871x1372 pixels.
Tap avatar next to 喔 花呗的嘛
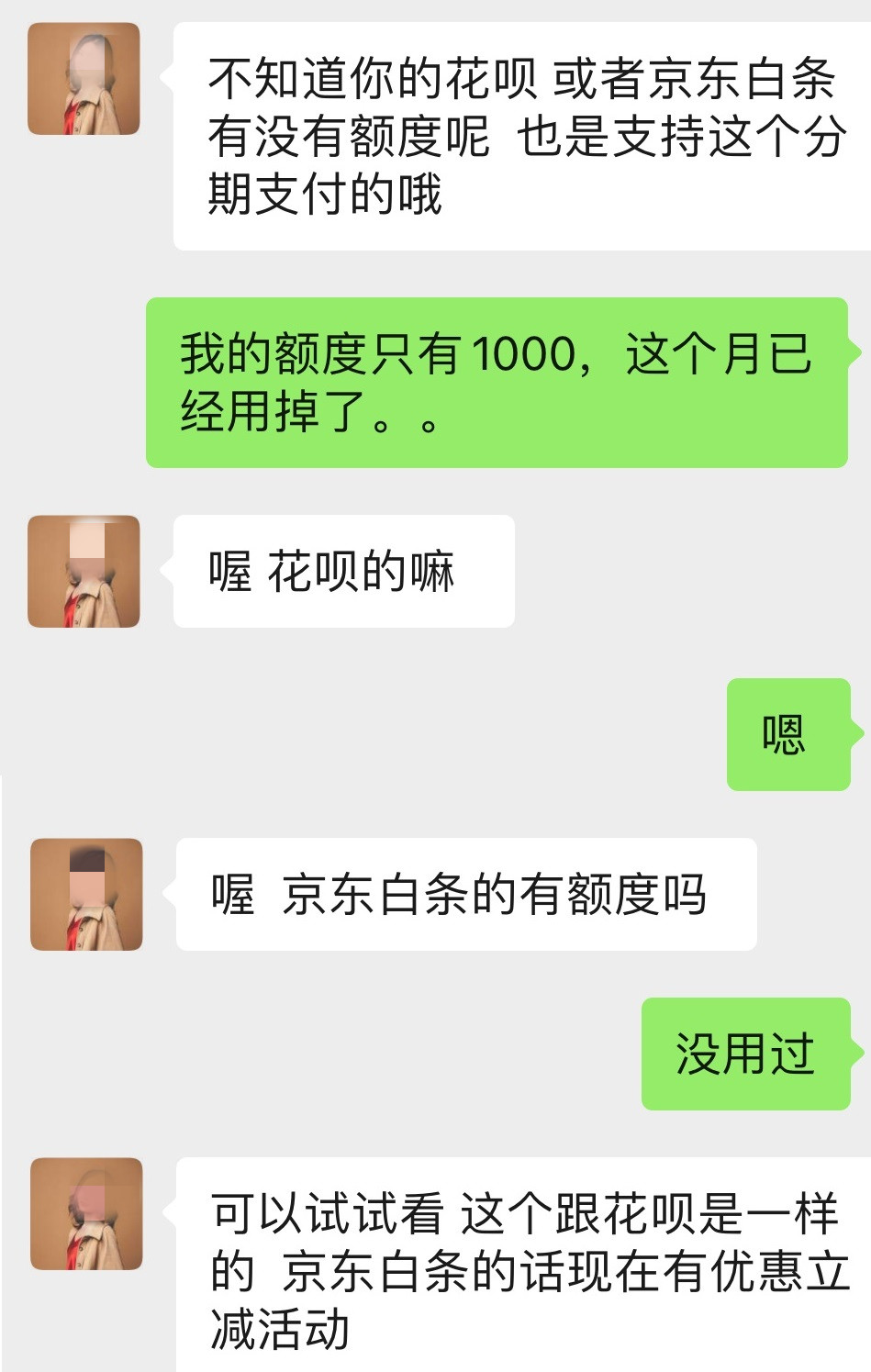[84, 571]
